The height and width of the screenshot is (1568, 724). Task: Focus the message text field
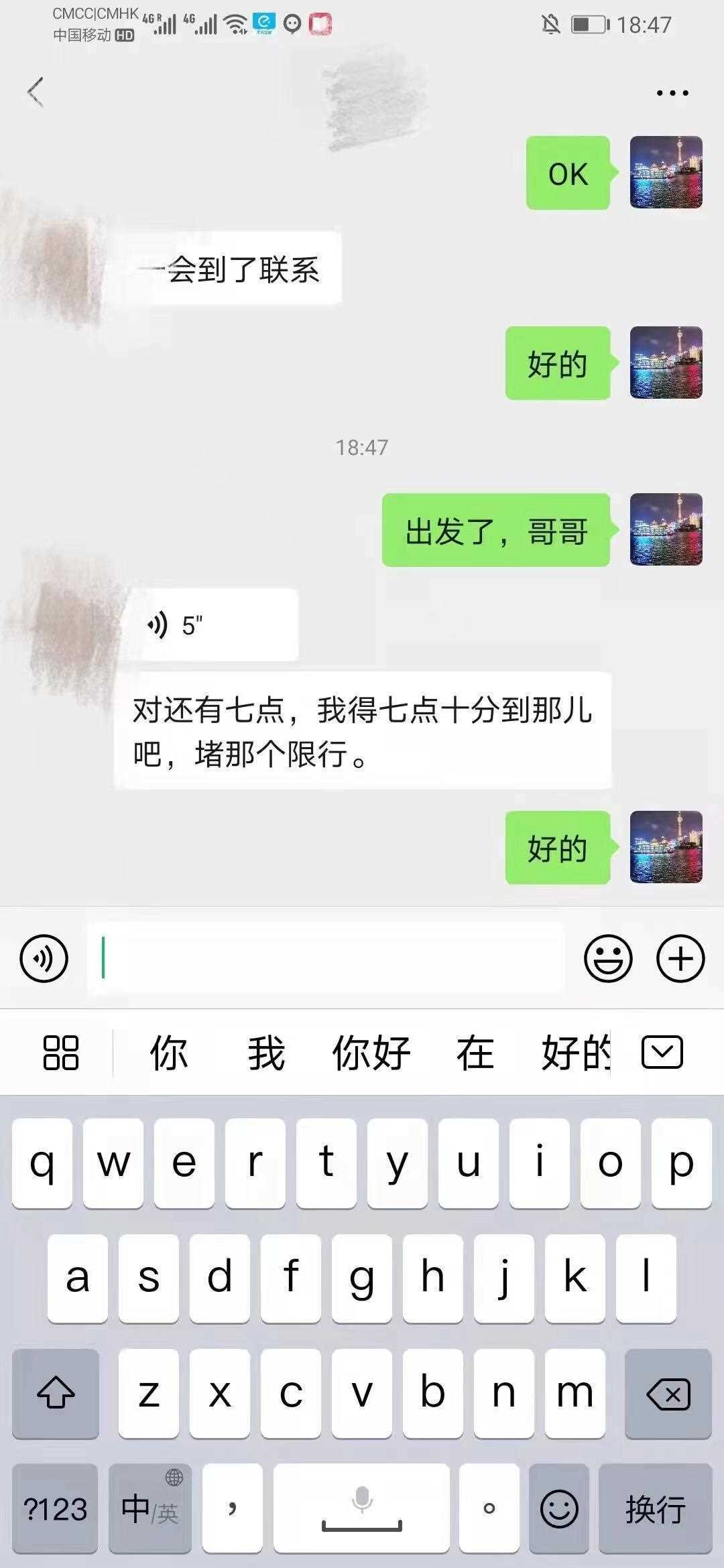point(325,958)
